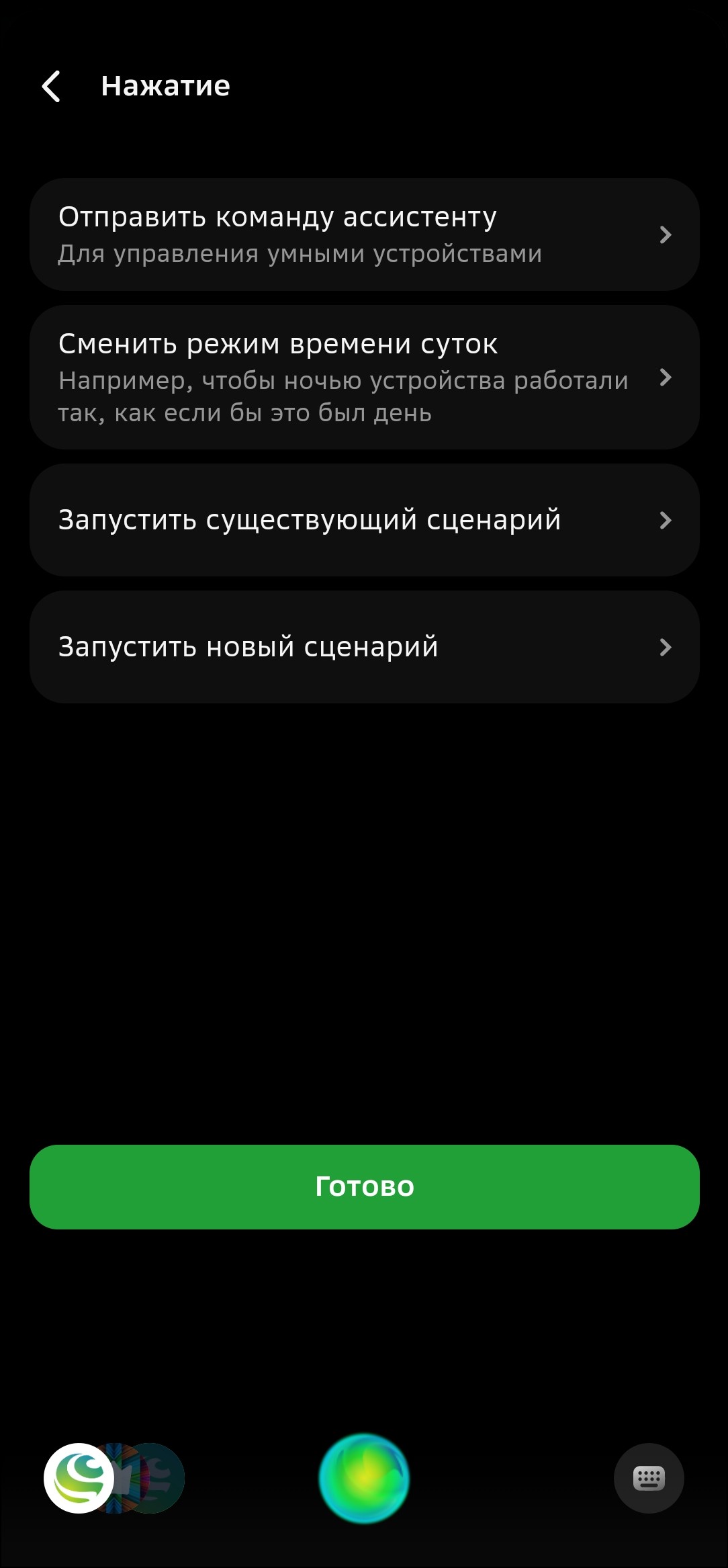Activate the voice assistant orb
This screenshot has width=728, height=1568.
click(x=364, y=1478)
